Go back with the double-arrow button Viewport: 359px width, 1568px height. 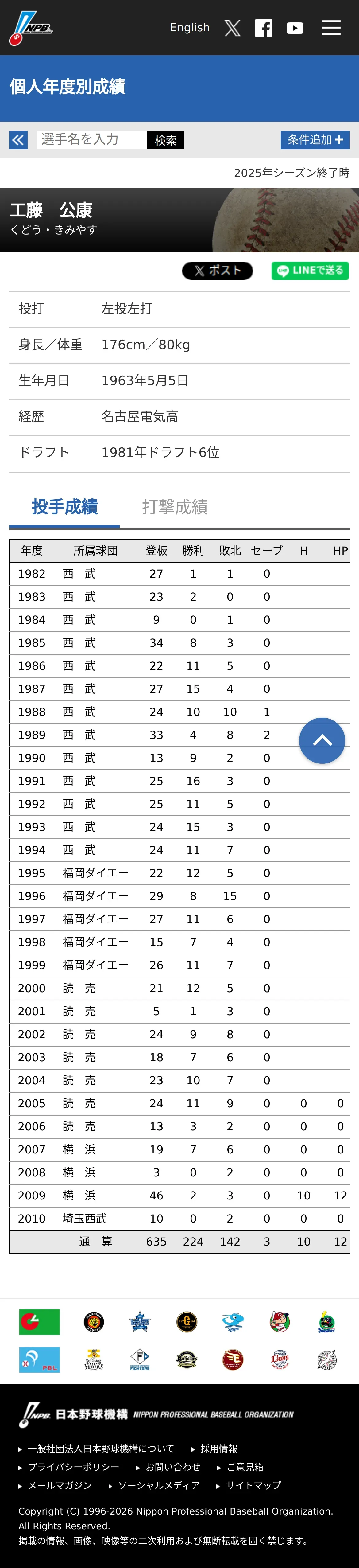click(18, 140)
